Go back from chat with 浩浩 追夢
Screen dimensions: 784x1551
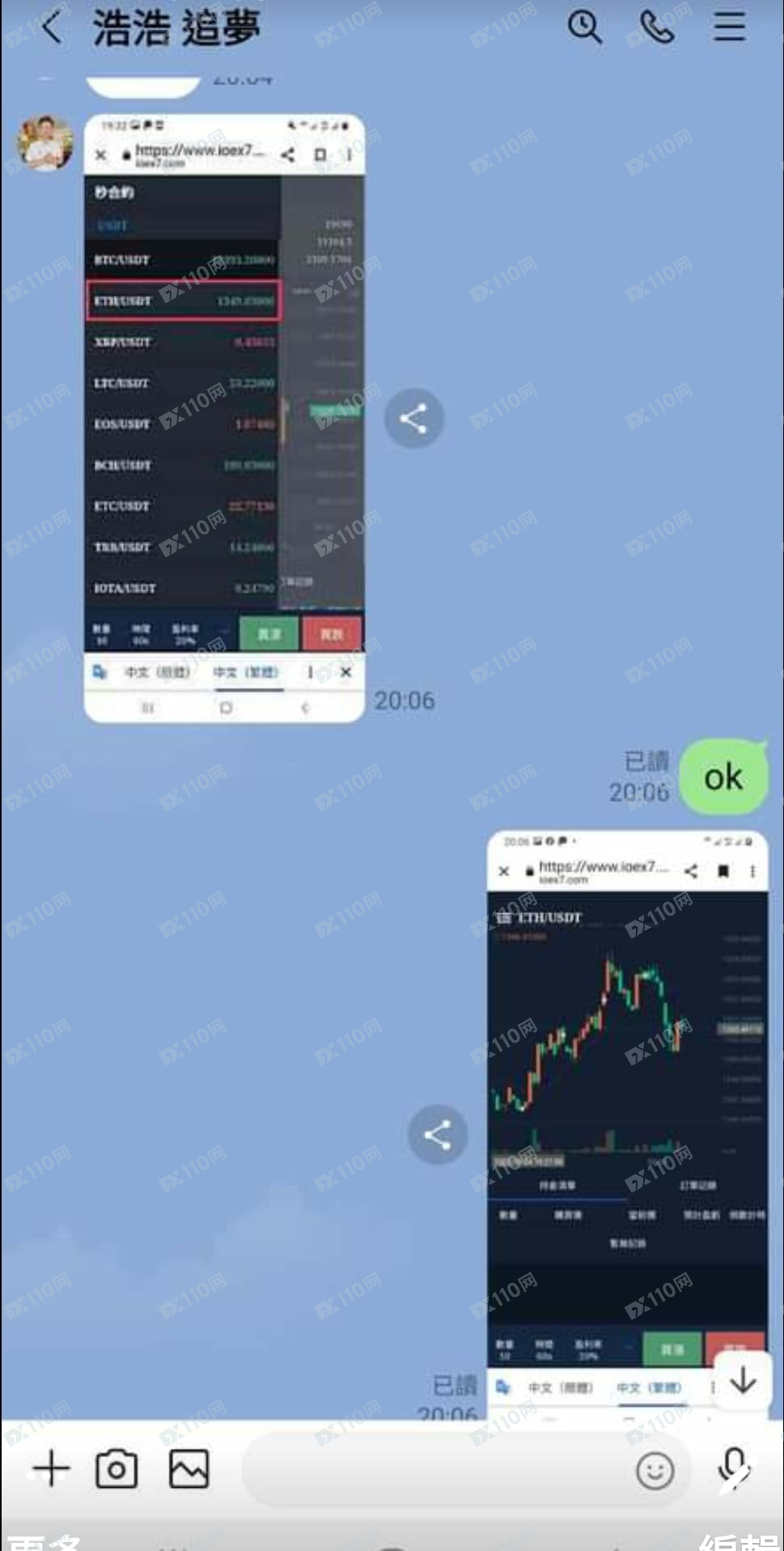pyautogui.click(x=51, y=28)
